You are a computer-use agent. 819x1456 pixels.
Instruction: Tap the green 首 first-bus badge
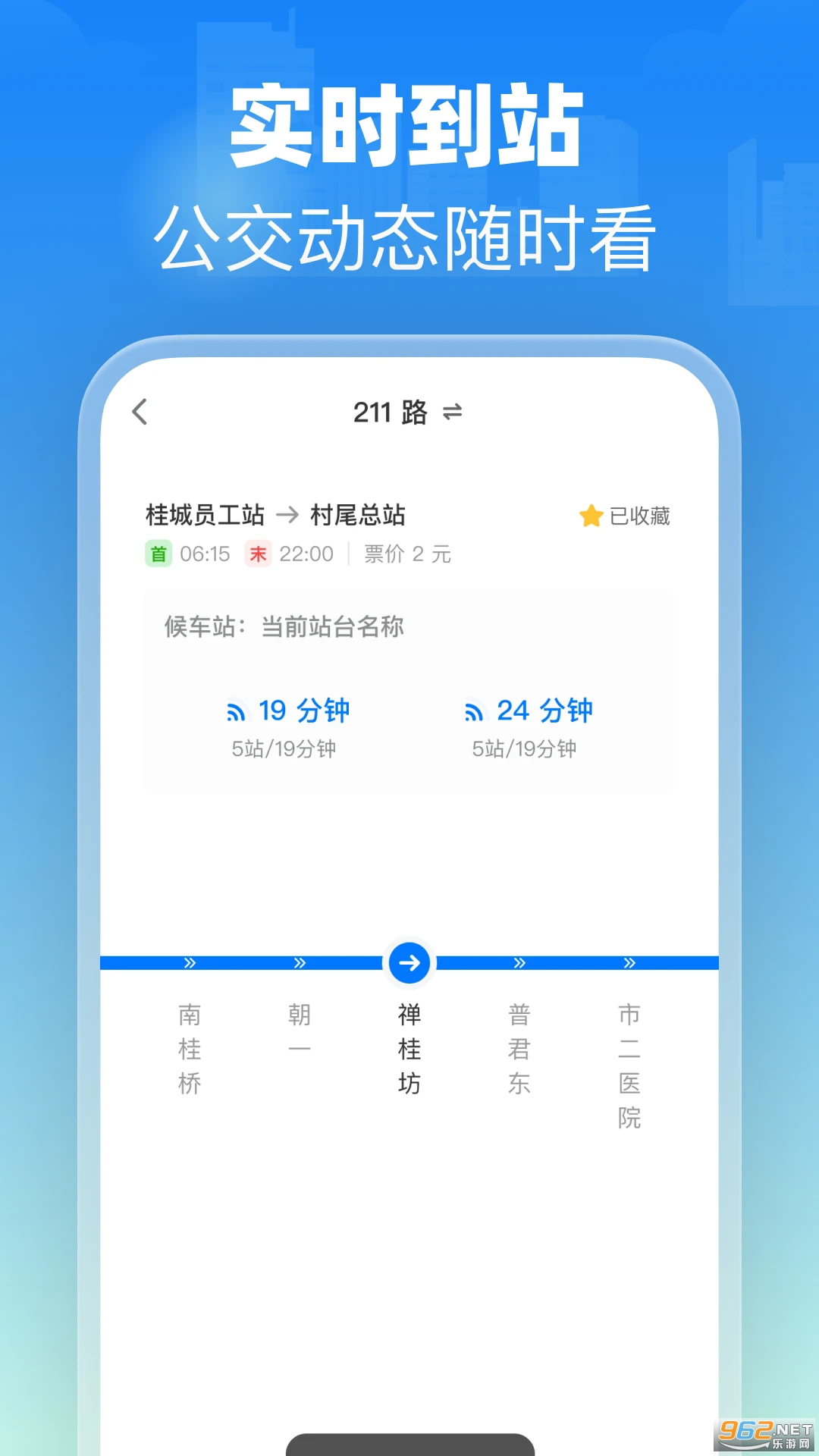tap(158, 554)
